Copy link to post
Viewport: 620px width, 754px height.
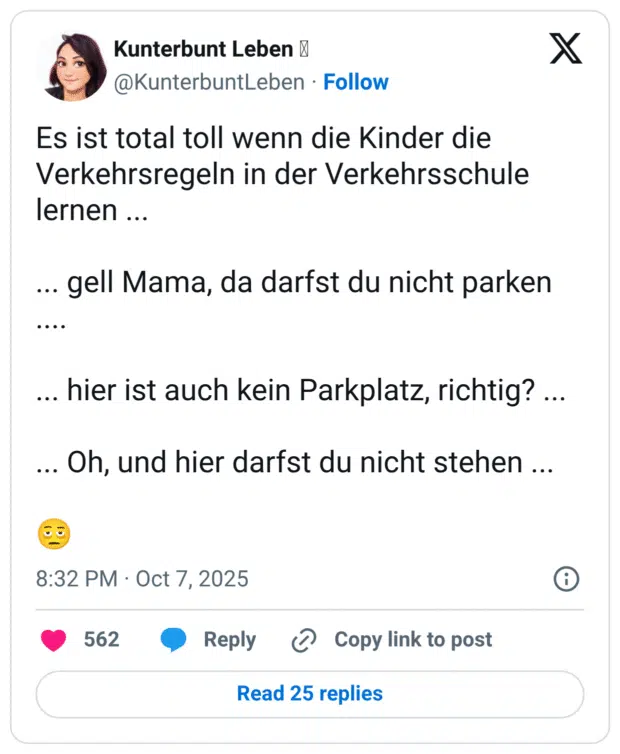coord(392,640)
